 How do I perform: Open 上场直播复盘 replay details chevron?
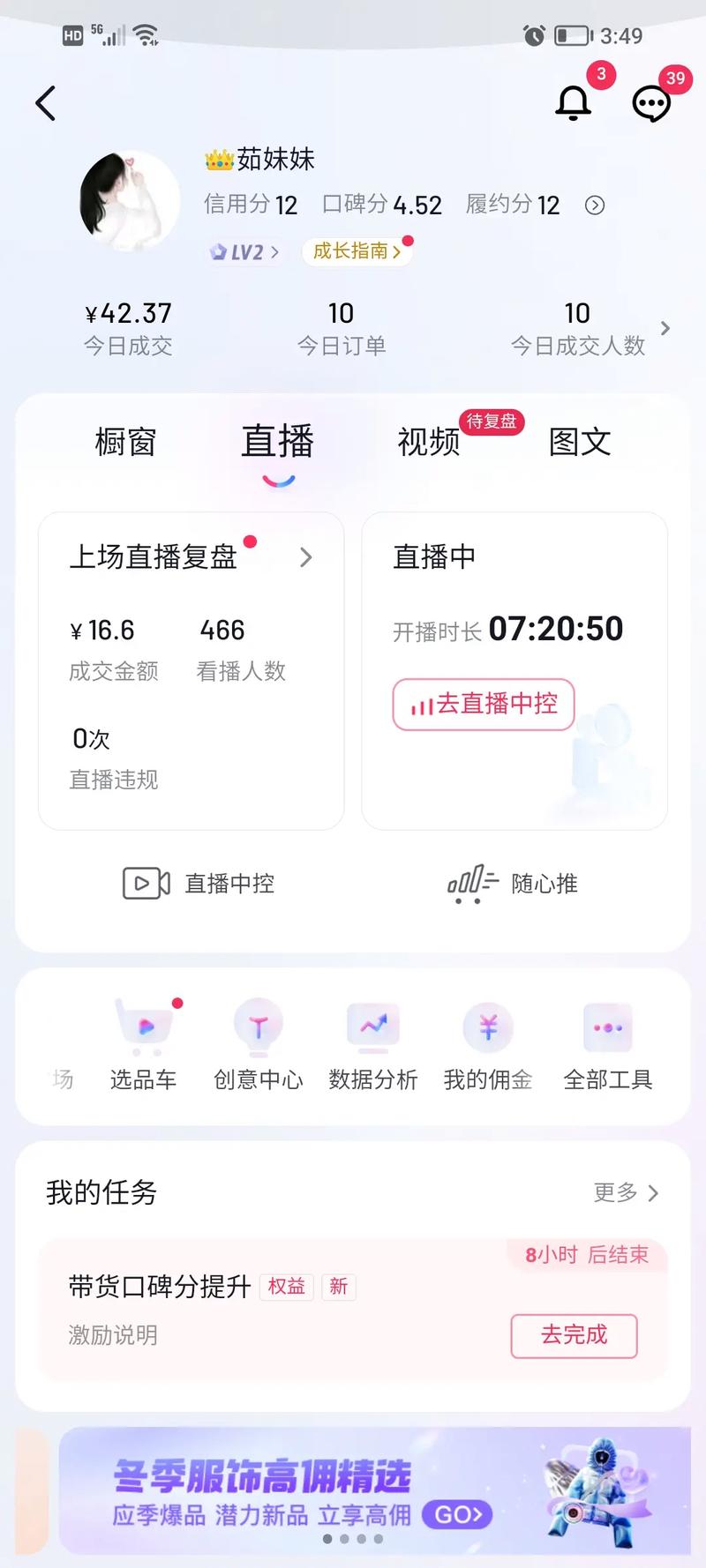click(x=306, y=557)
